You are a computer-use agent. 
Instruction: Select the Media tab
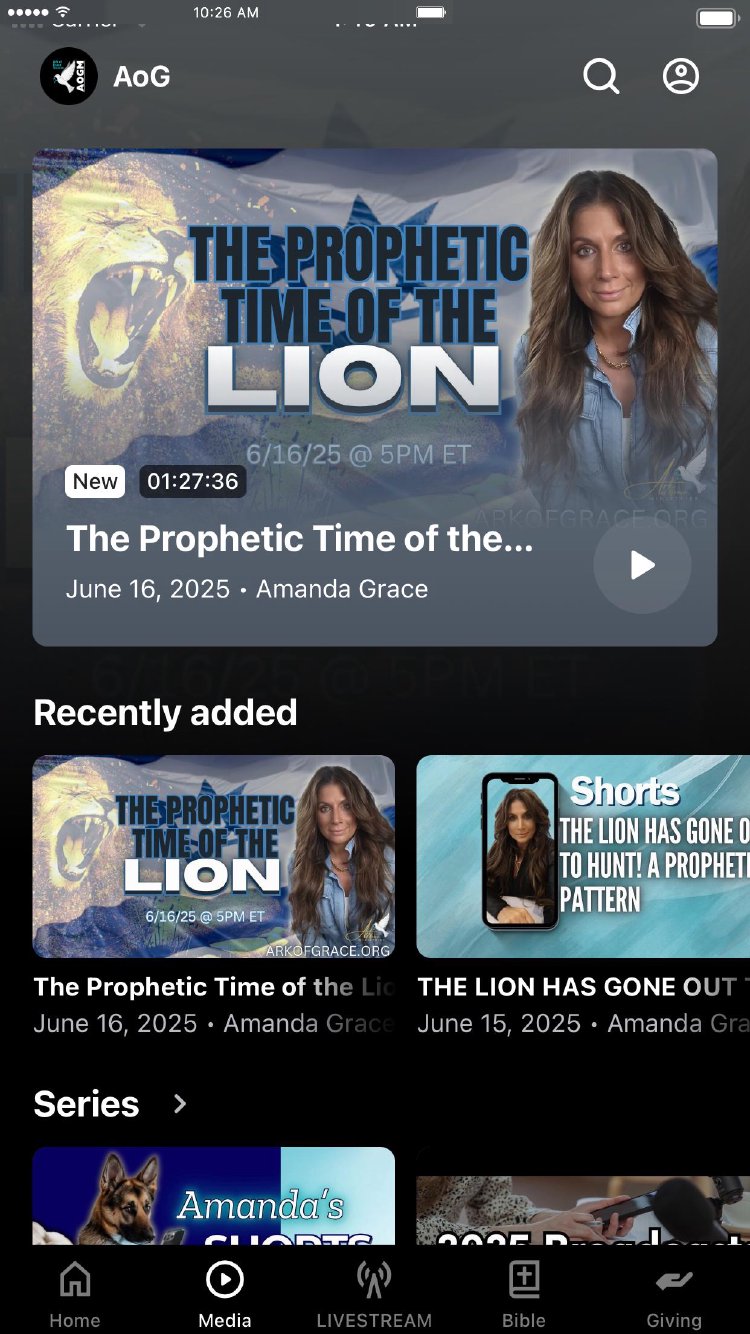pyautogui.click(x=225, y=1294)
